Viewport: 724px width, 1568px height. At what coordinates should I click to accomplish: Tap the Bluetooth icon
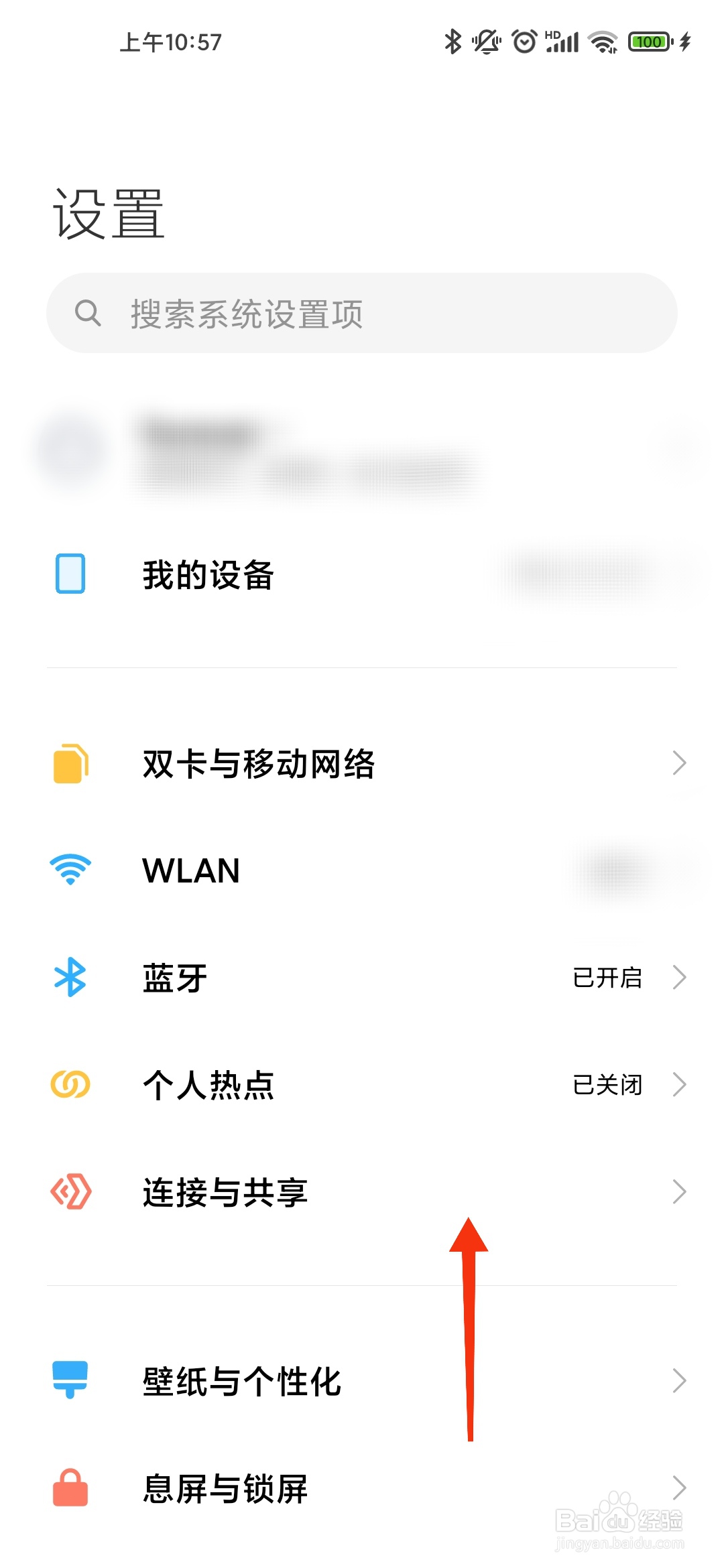70,977
